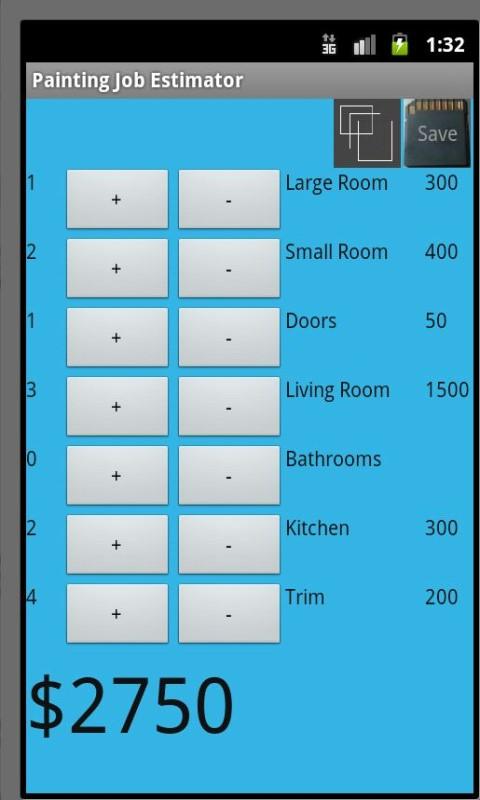This screenshot has height=800, width=480.
Task: Decrease the Living Room count
Action: tap(229, 407)
